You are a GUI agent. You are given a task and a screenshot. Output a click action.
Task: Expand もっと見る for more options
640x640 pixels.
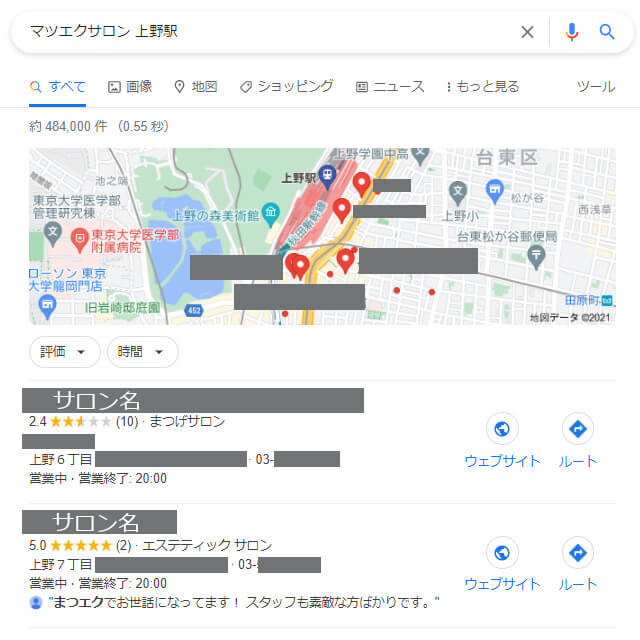click(x=482, y=87)
